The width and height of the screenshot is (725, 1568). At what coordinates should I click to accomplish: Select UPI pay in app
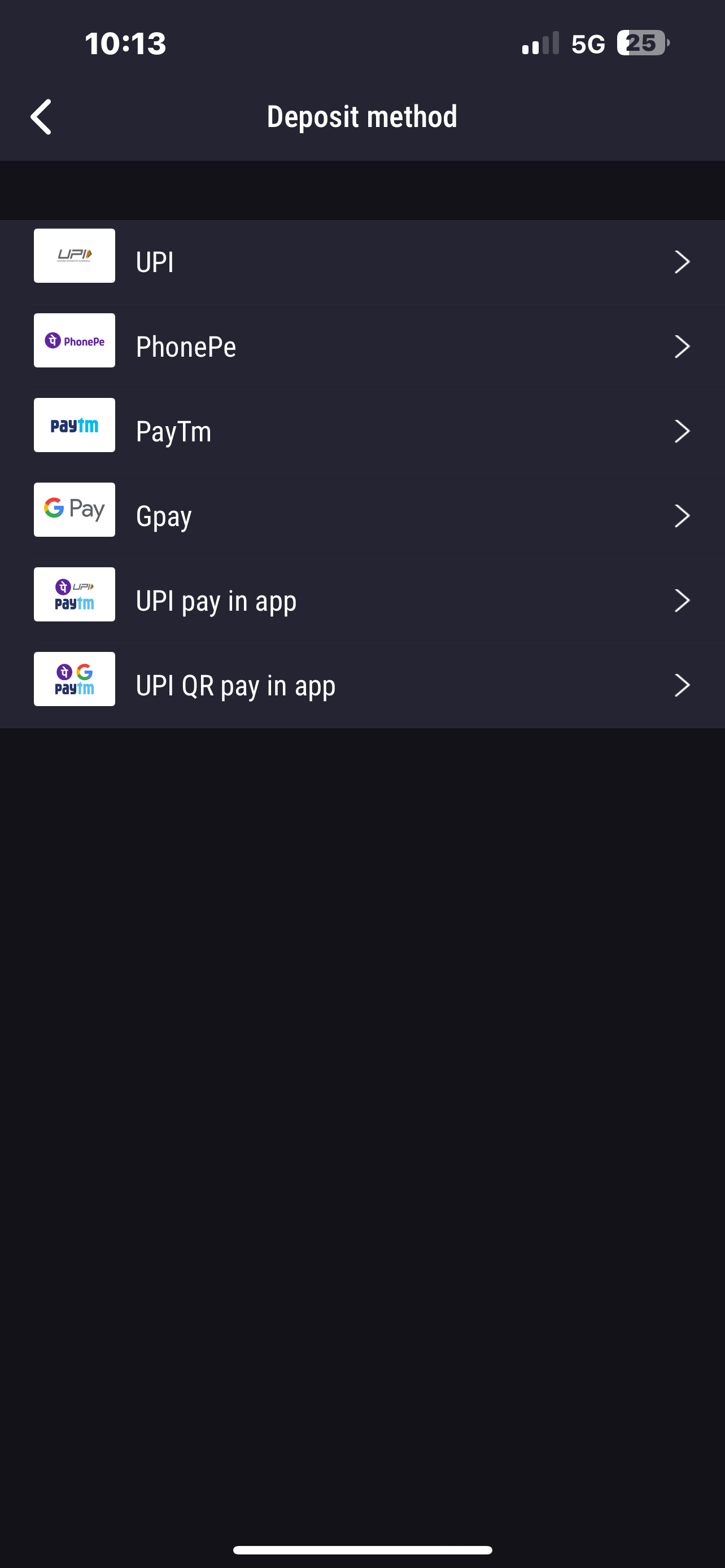(x=361, y=601)
